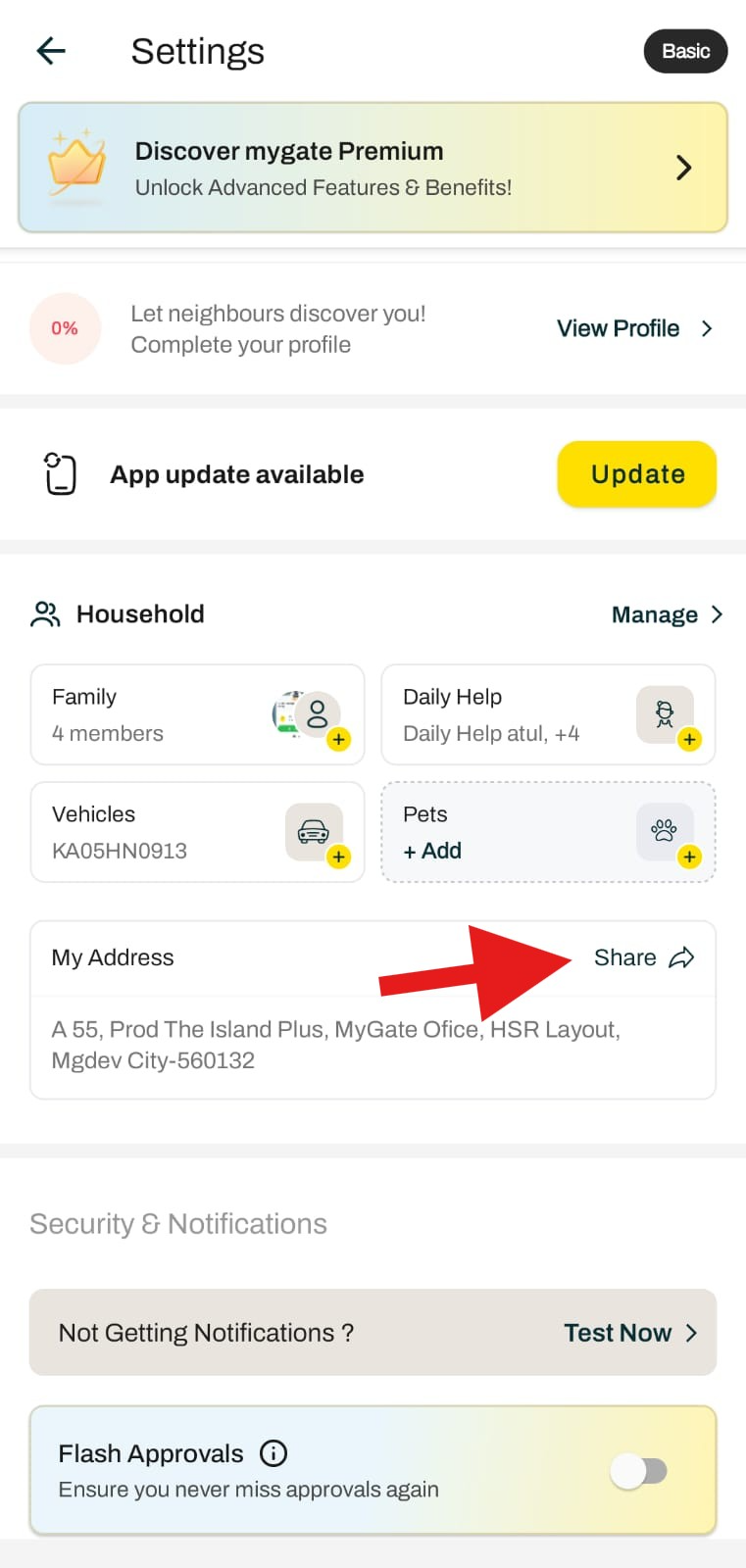Share my address

pyautogui.click(x=643, y=957)
